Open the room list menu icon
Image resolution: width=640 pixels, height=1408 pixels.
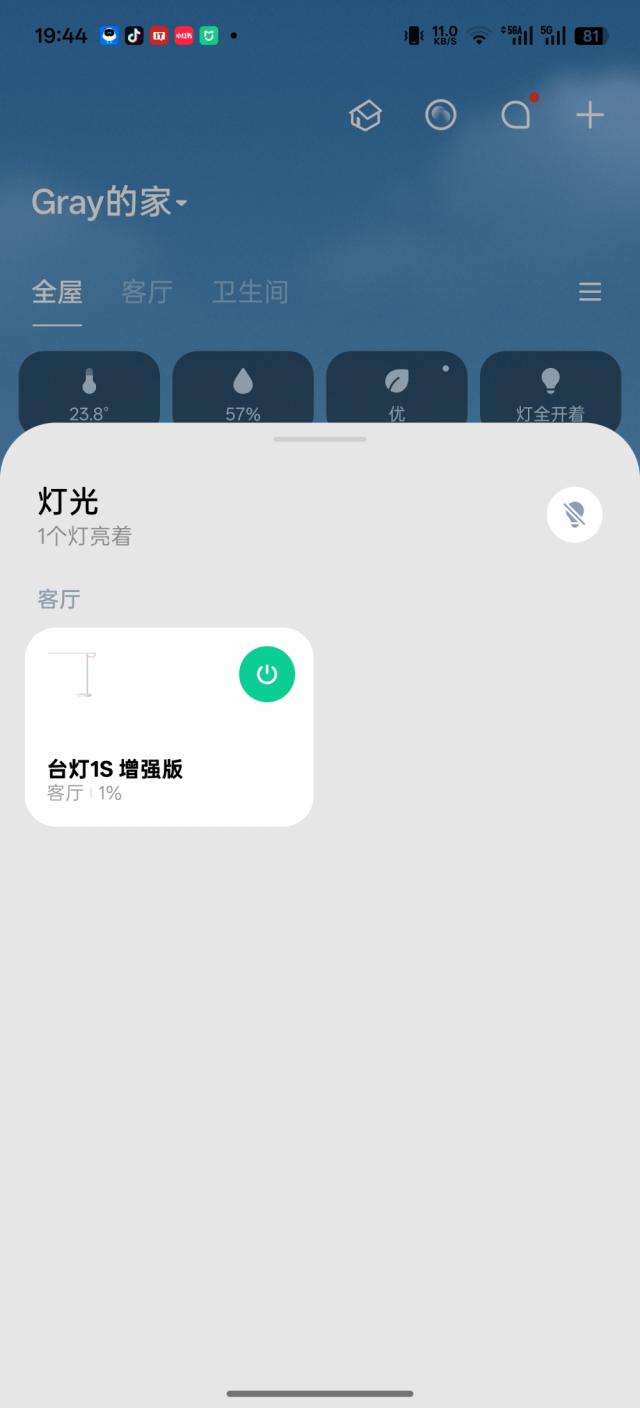point(590,292)
